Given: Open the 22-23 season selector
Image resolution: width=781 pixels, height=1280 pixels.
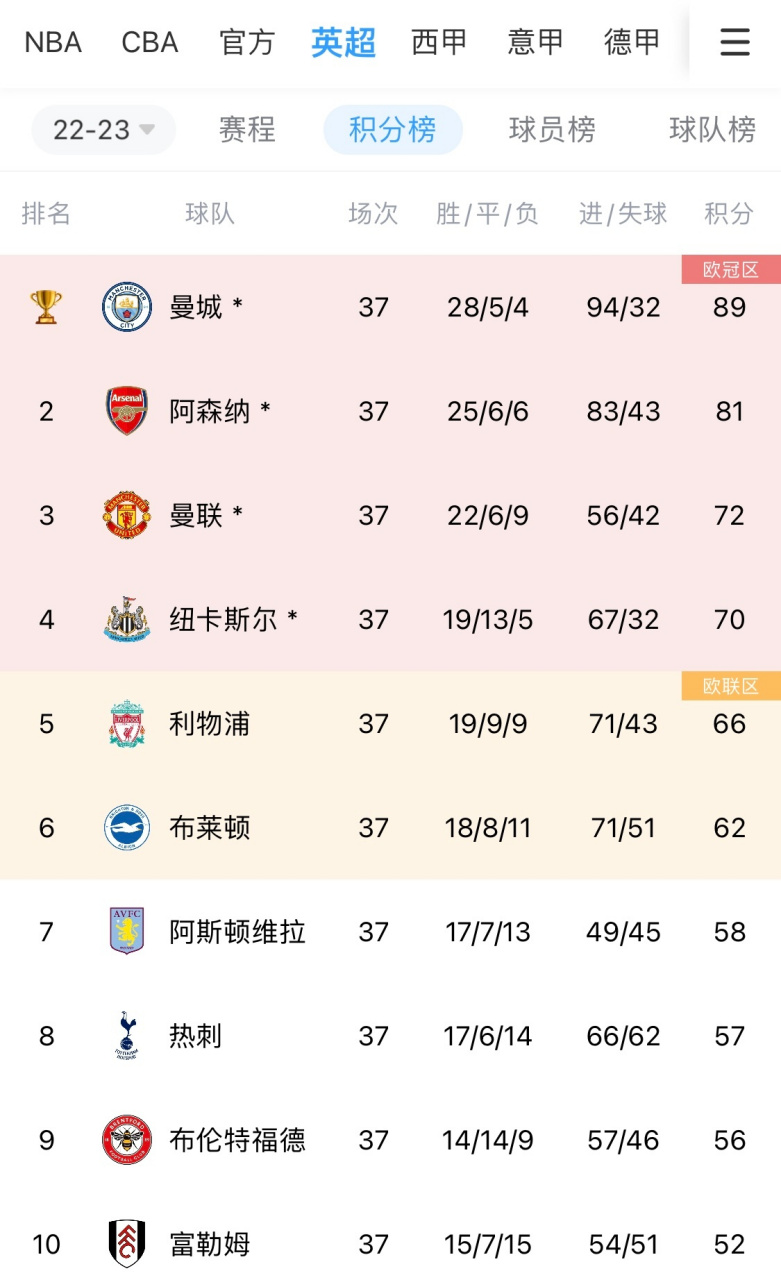Looking at the screenshot, I should click(x=103, y=129).
